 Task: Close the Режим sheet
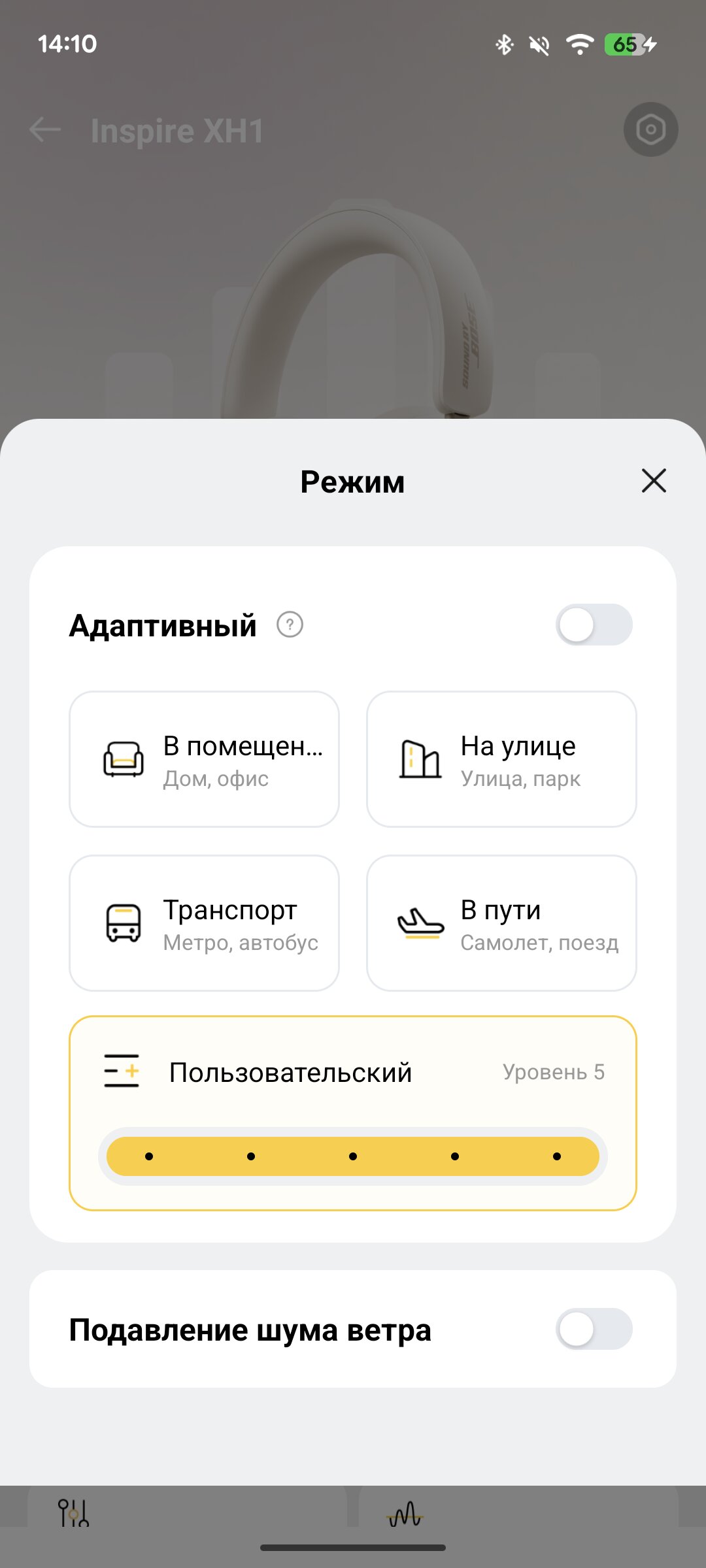pos(654,481)
